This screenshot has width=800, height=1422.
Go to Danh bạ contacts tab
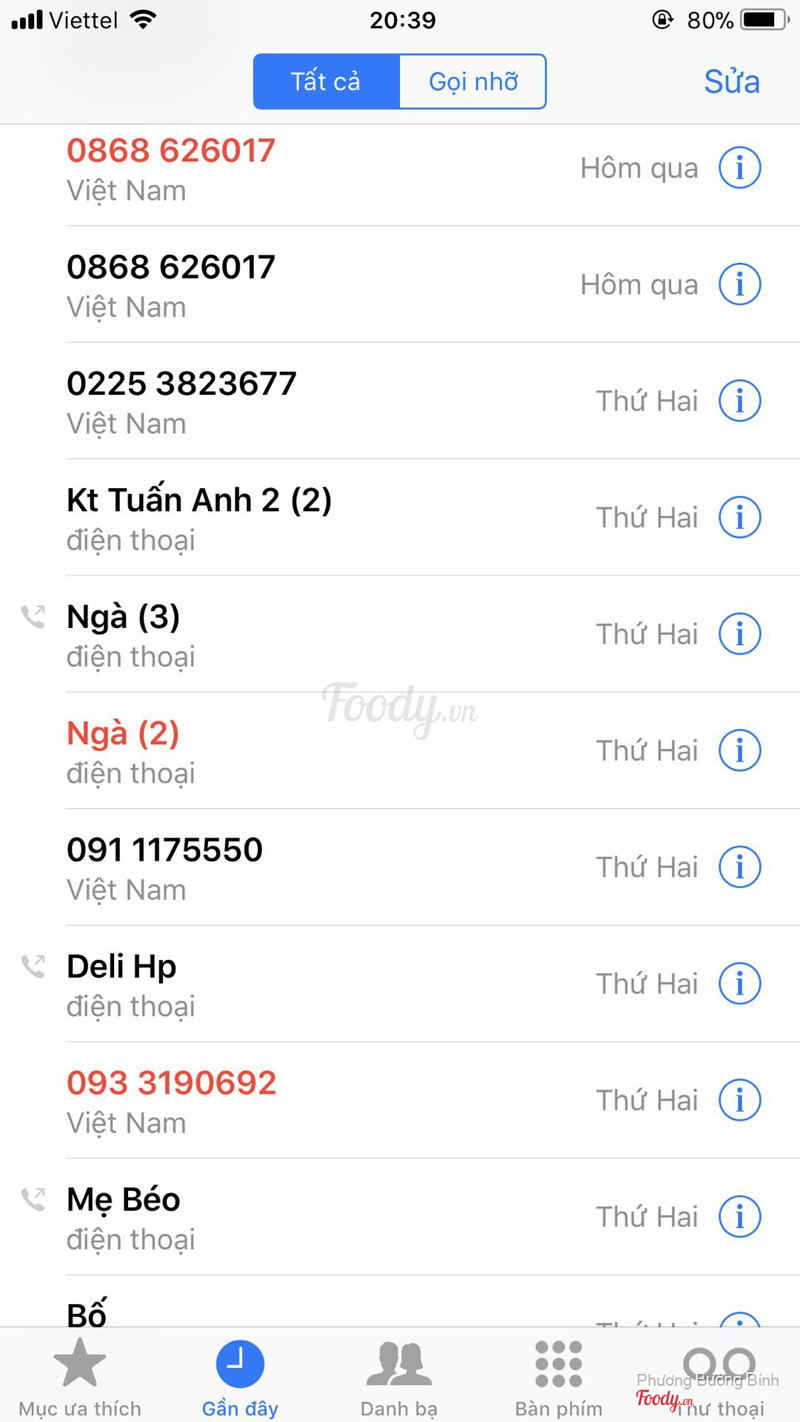click(399, 1378)
